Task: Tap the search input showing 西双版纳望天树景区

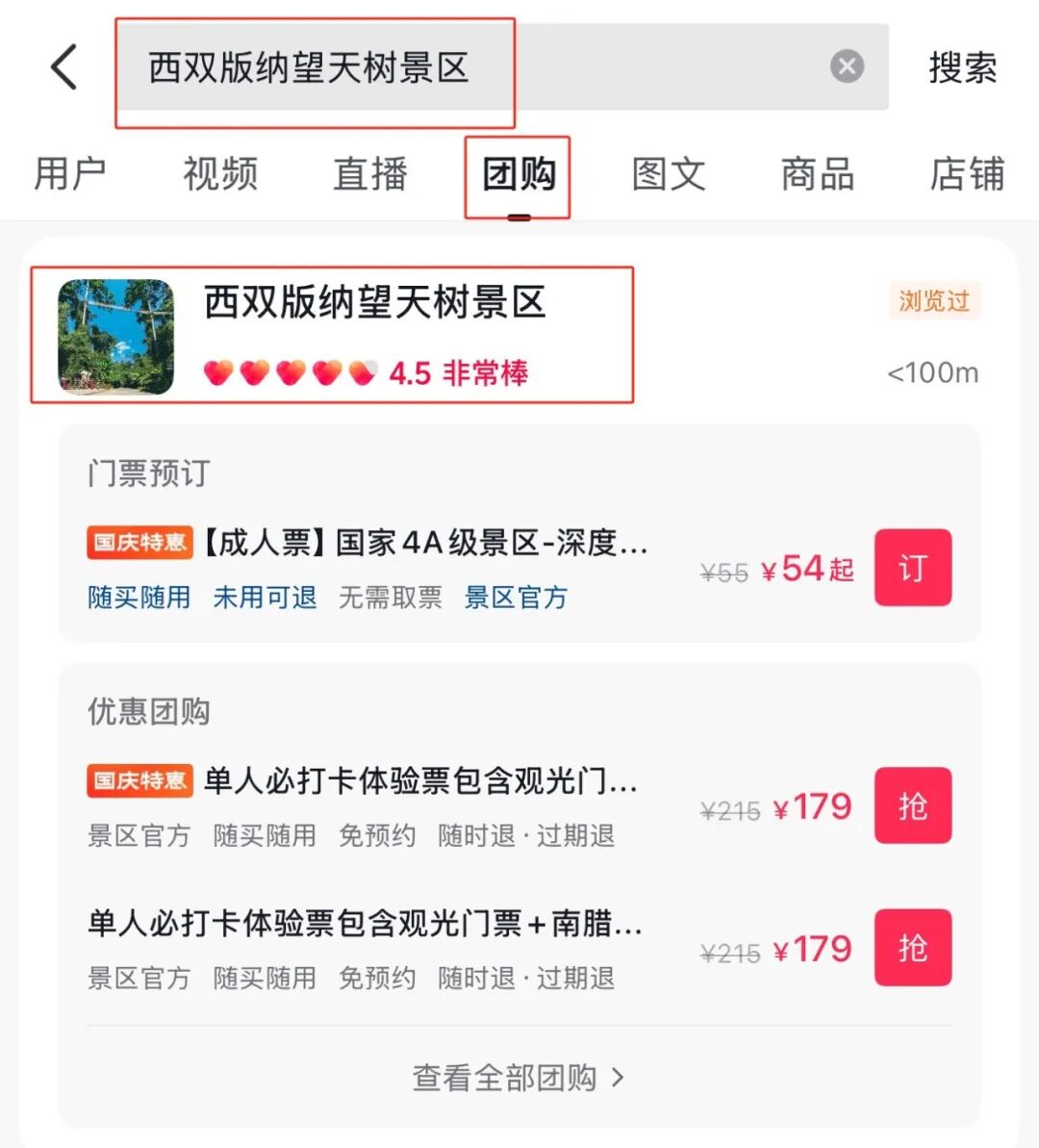Action: tap(317, 67)
